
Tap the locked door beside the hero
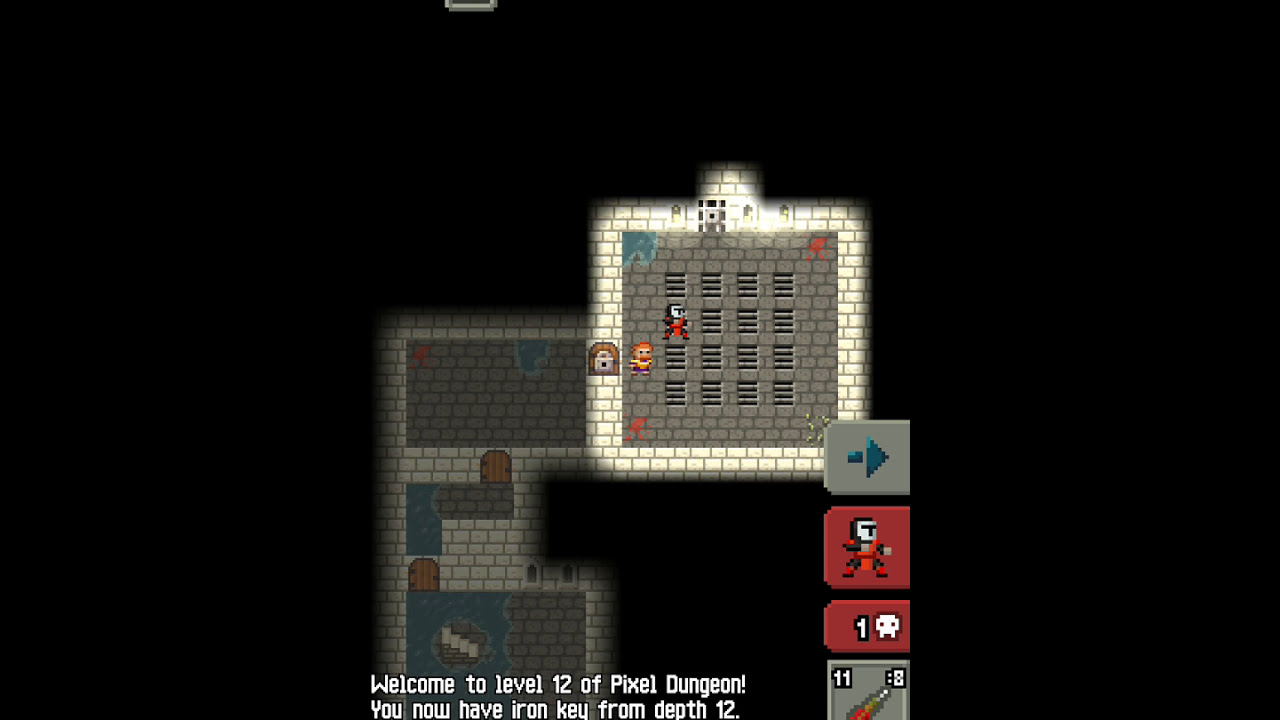click(x=603, y=358)
